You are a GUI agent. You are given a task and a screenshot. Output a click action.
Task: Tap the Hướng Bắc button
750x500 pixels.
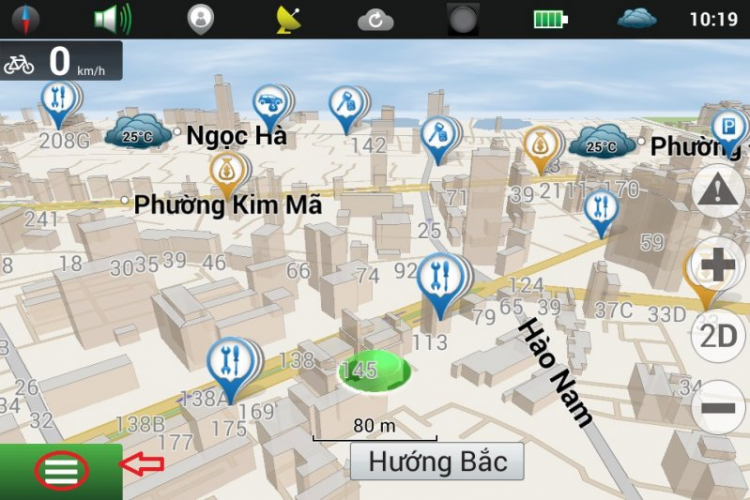coord(437,462)
